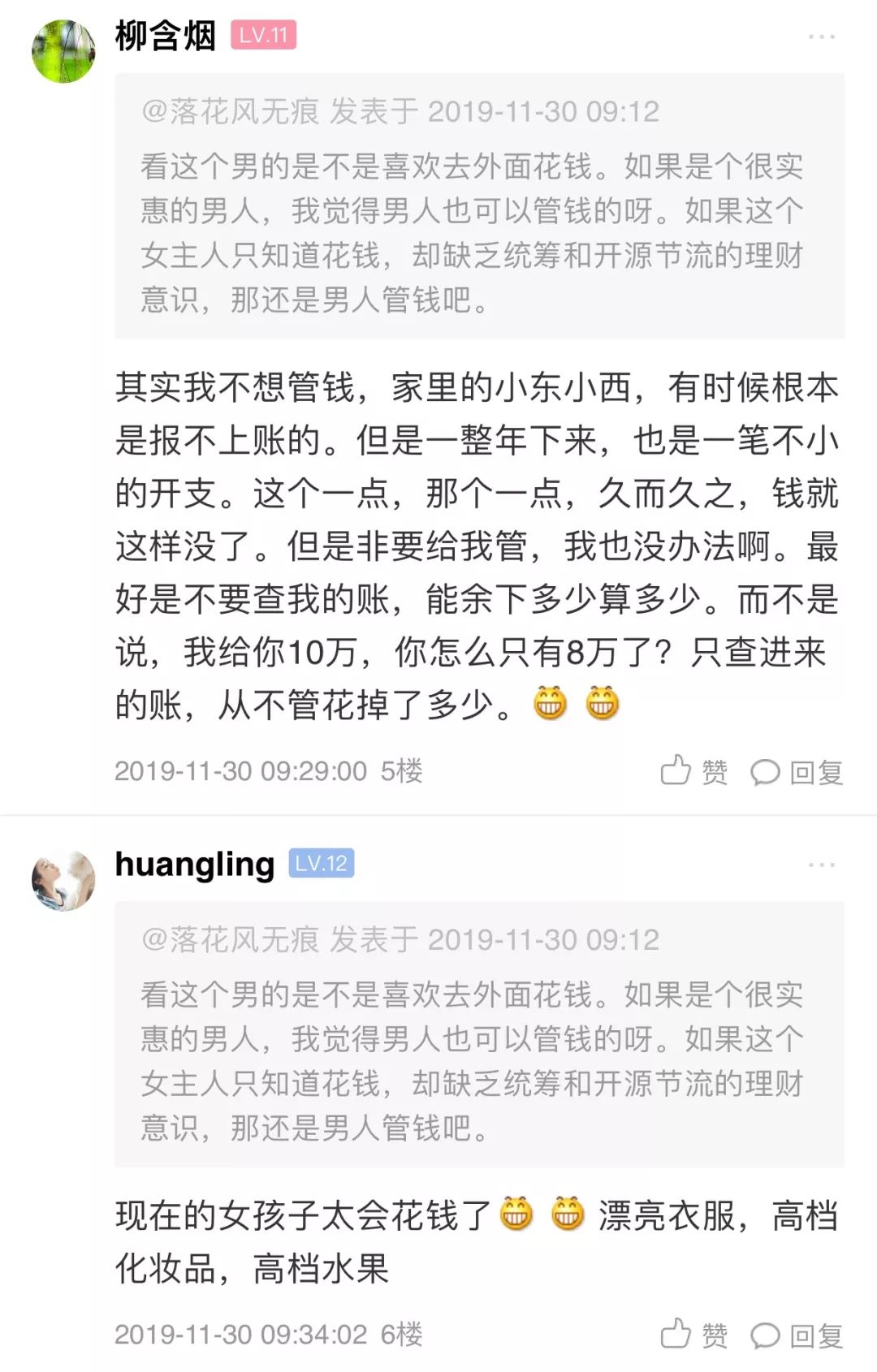Open the overflow menu on 柳含烟's comment
Viewport: 877px width, 1372px height.
click(x=821, y=37)
